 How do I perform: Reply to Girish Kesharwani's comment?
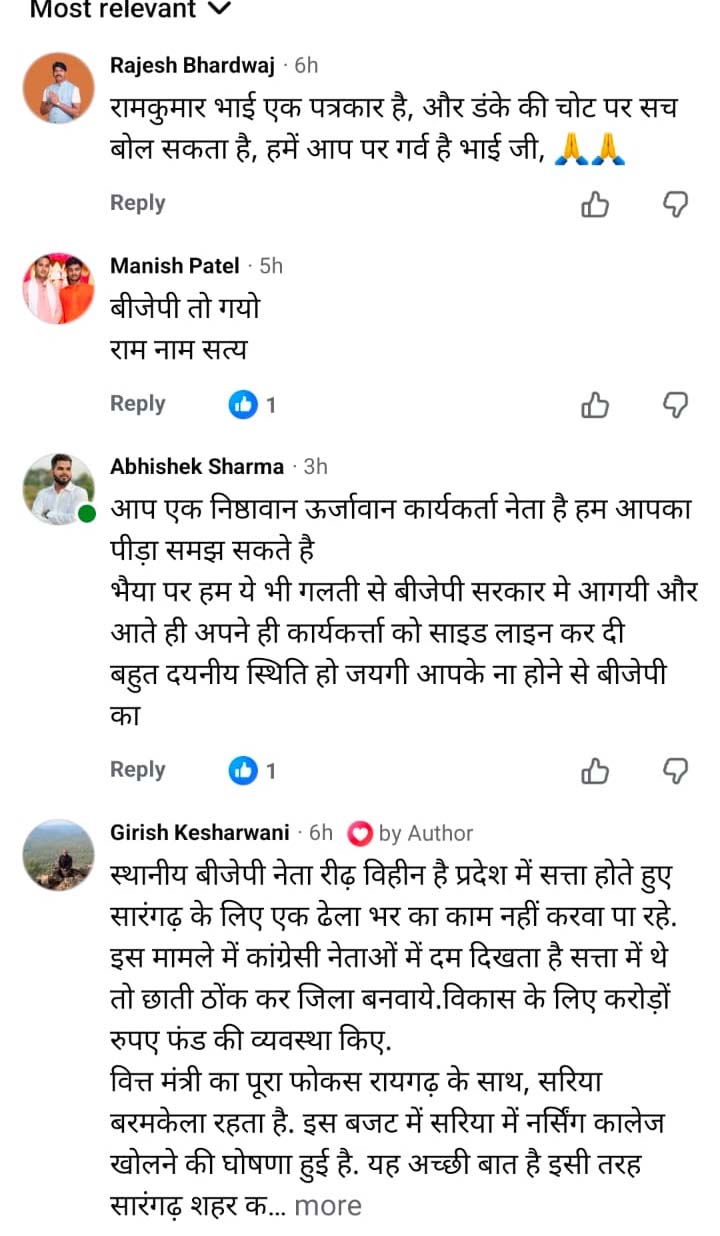pyautogui.click(x=137, y=1230)
